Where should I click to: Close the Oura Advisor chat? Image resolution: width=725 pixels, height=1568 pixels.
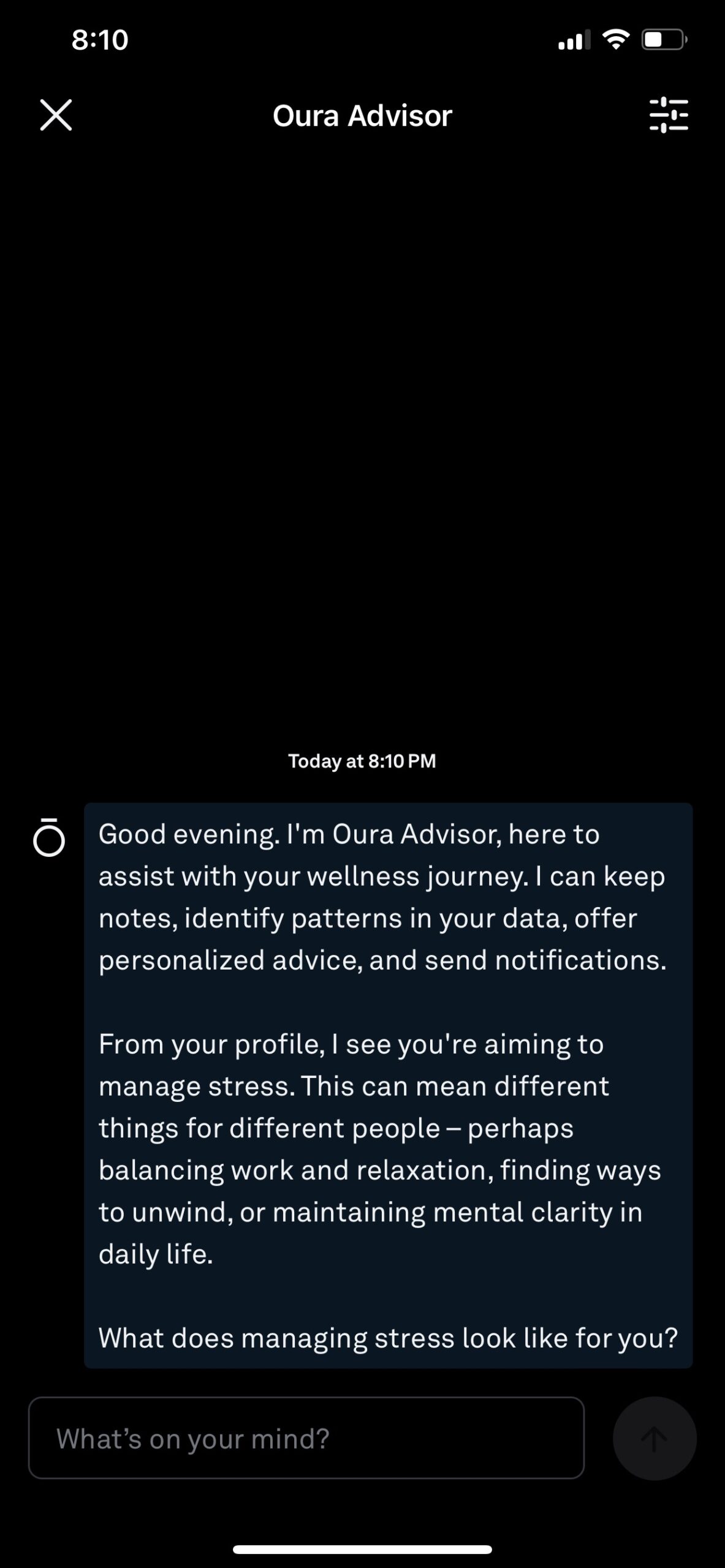pos(56,115)
